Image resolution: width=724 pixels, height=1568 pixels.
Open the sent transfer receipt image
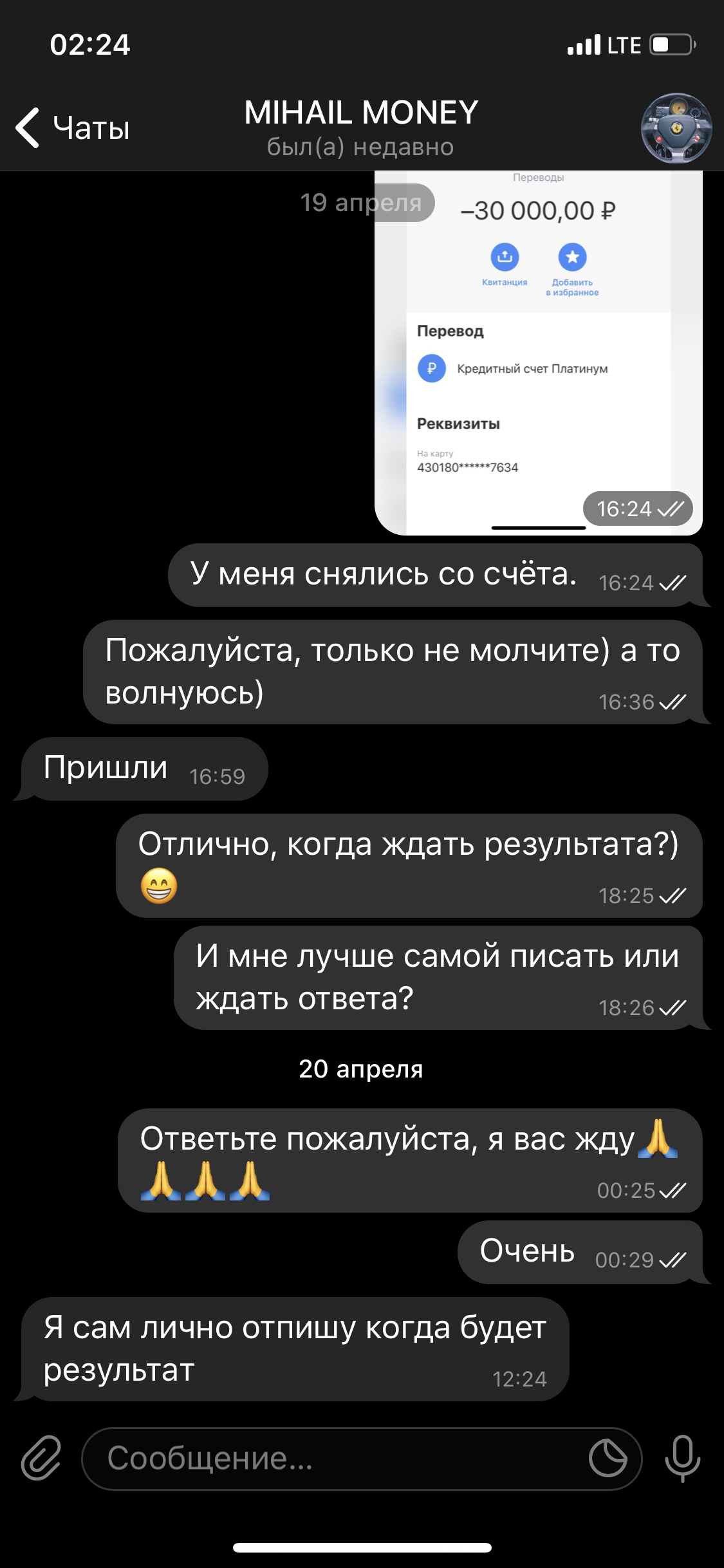coord(538,353)
